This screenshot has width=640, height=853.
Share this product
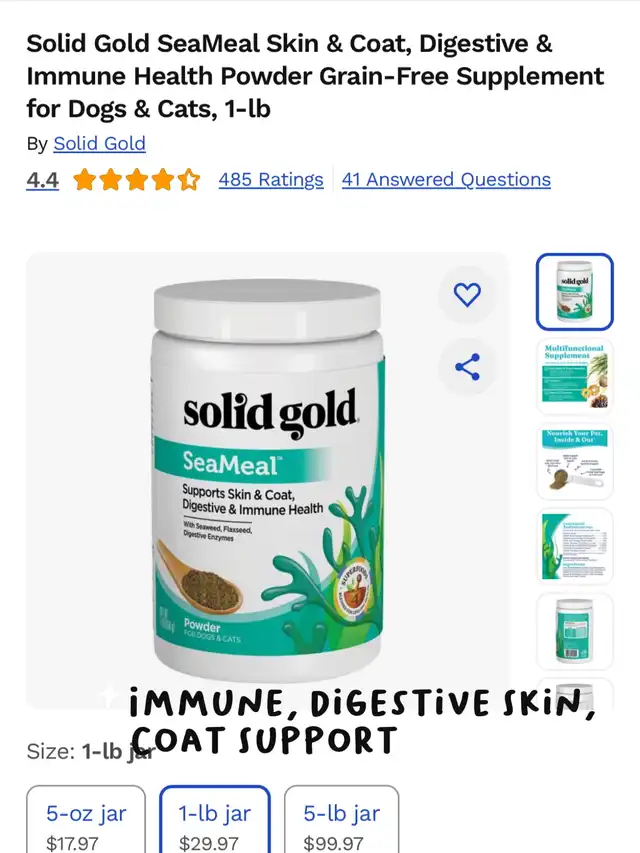467,366
